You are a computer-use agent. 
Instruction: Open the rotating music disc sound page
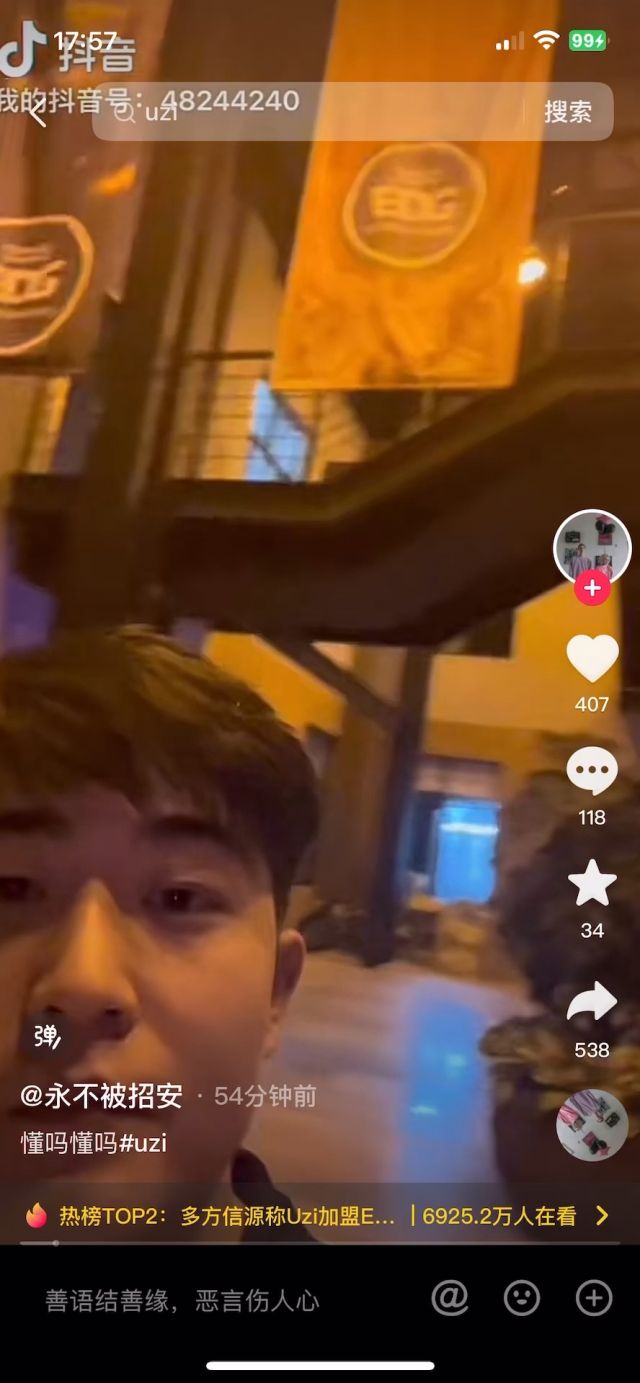click(x=592, y=1125)
